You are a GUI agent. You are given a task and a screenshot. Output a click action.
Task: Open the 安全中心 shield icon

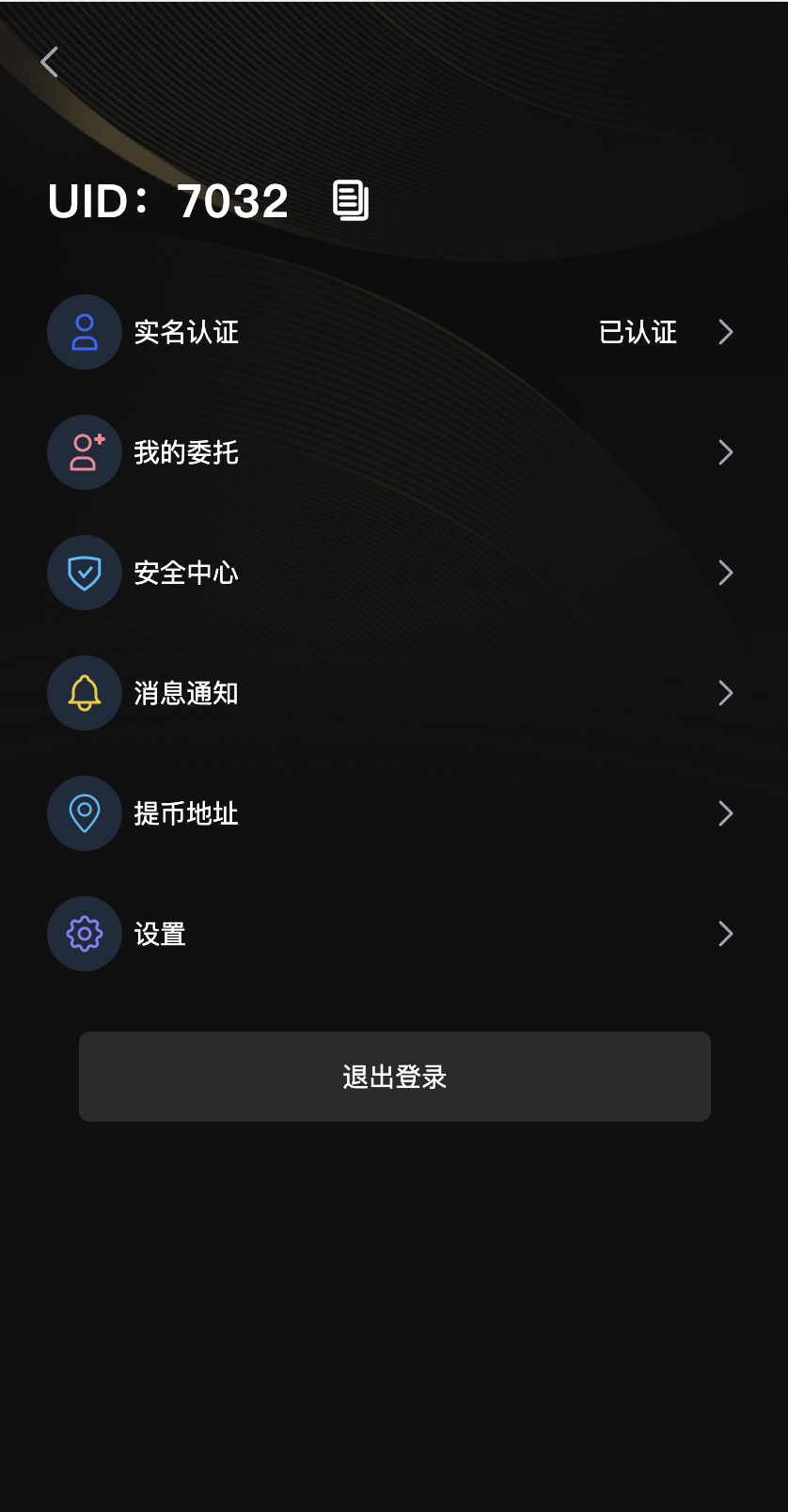click(84, 573)
